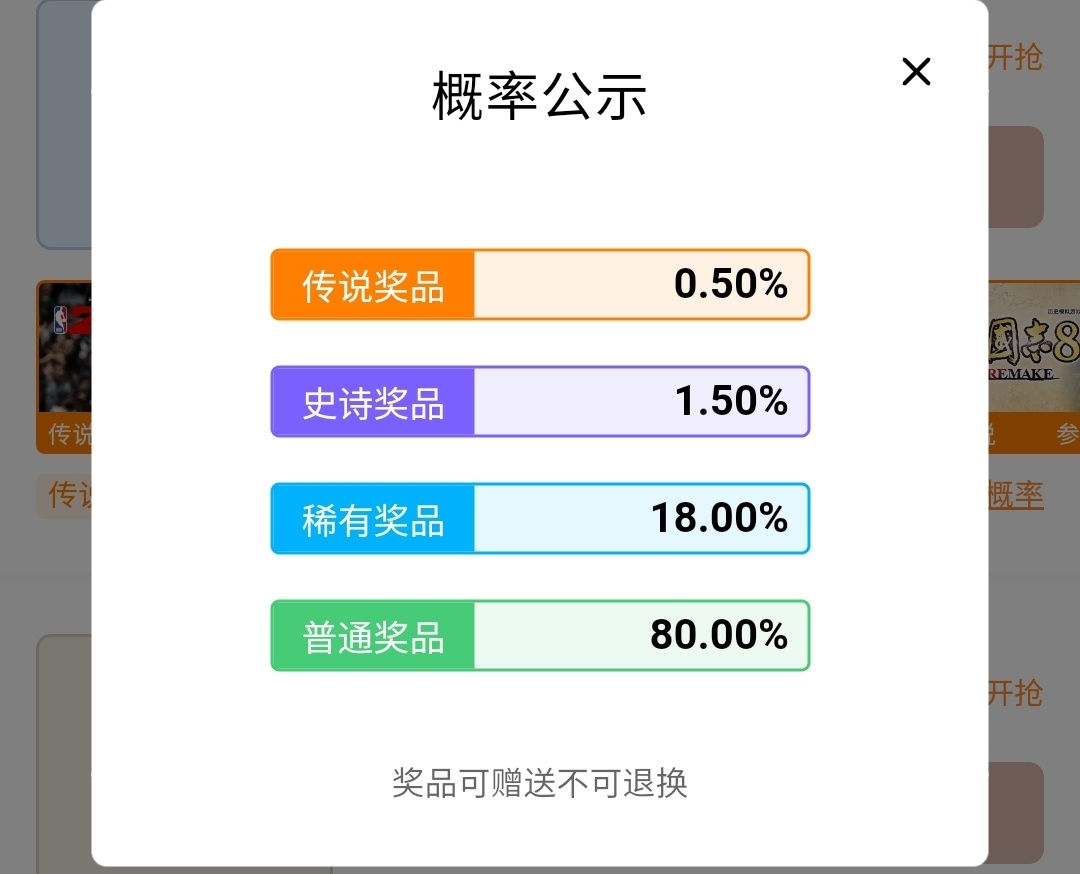
Task: Close the probability disclosure dialog
Action: tap(916, 71)
